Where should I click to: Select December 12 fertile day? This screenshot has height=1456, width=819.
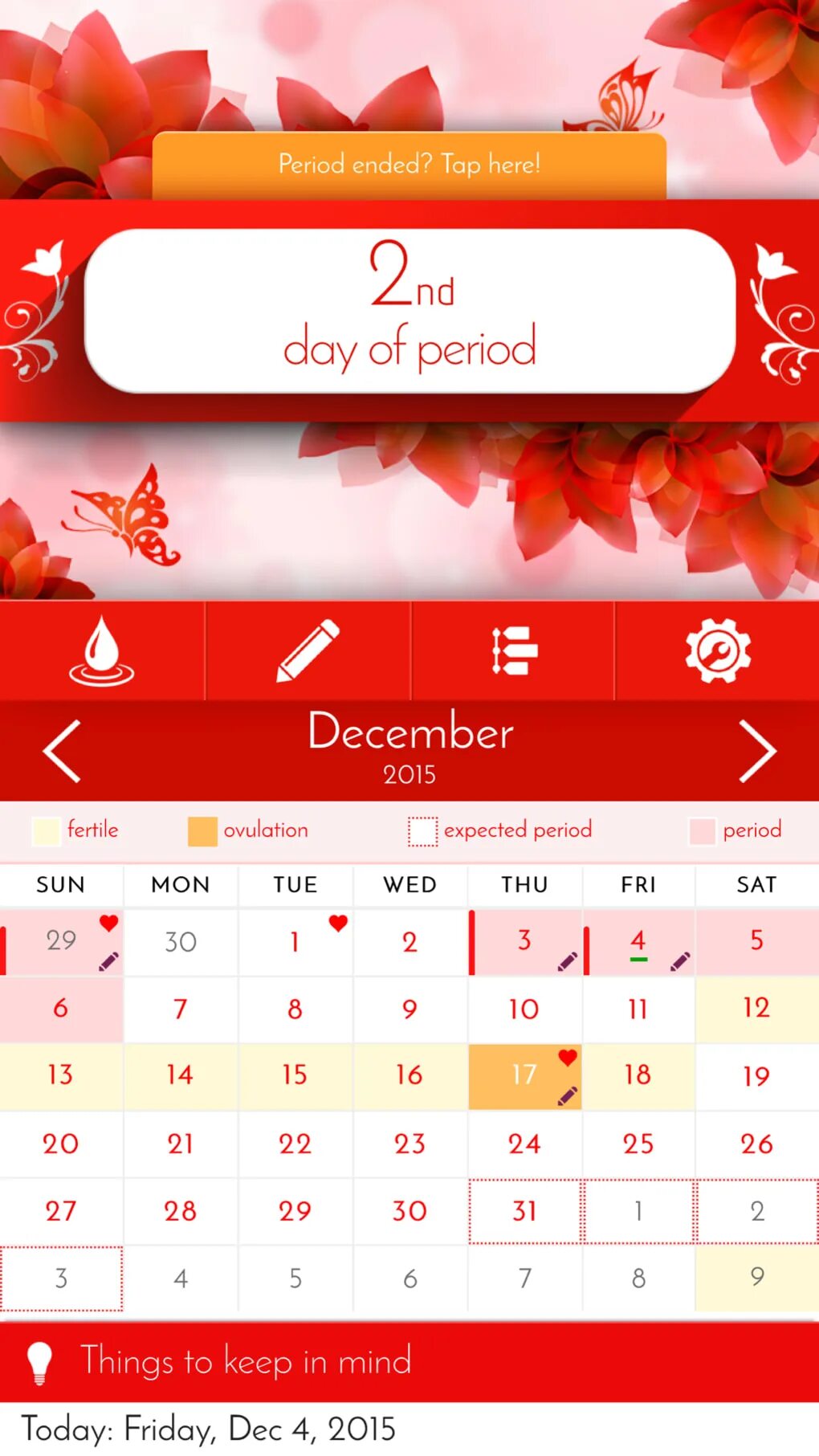[756, 1009]
